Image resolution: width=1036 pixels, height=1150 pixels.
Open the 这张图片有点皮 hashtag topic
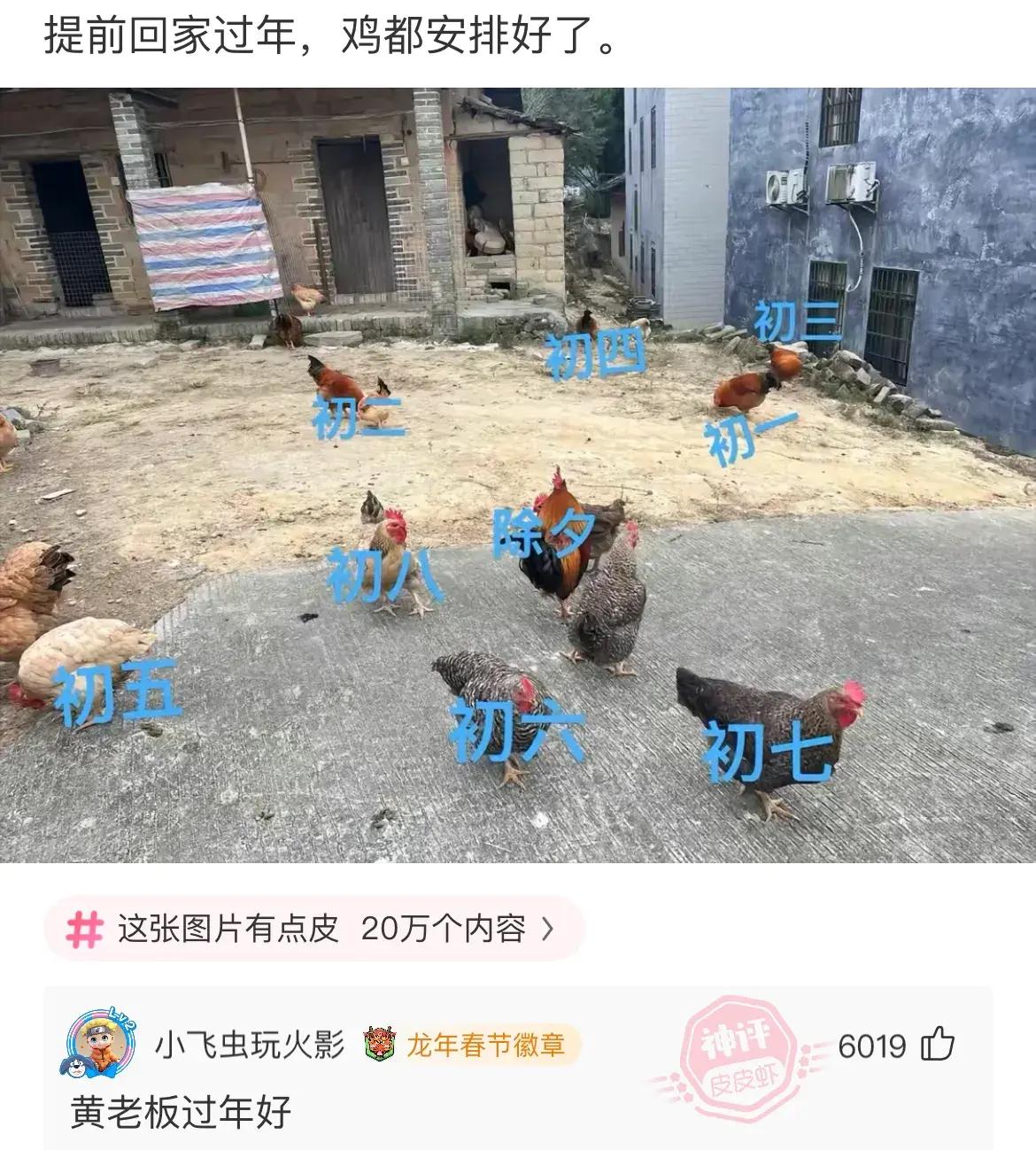[x=314, y=929]
